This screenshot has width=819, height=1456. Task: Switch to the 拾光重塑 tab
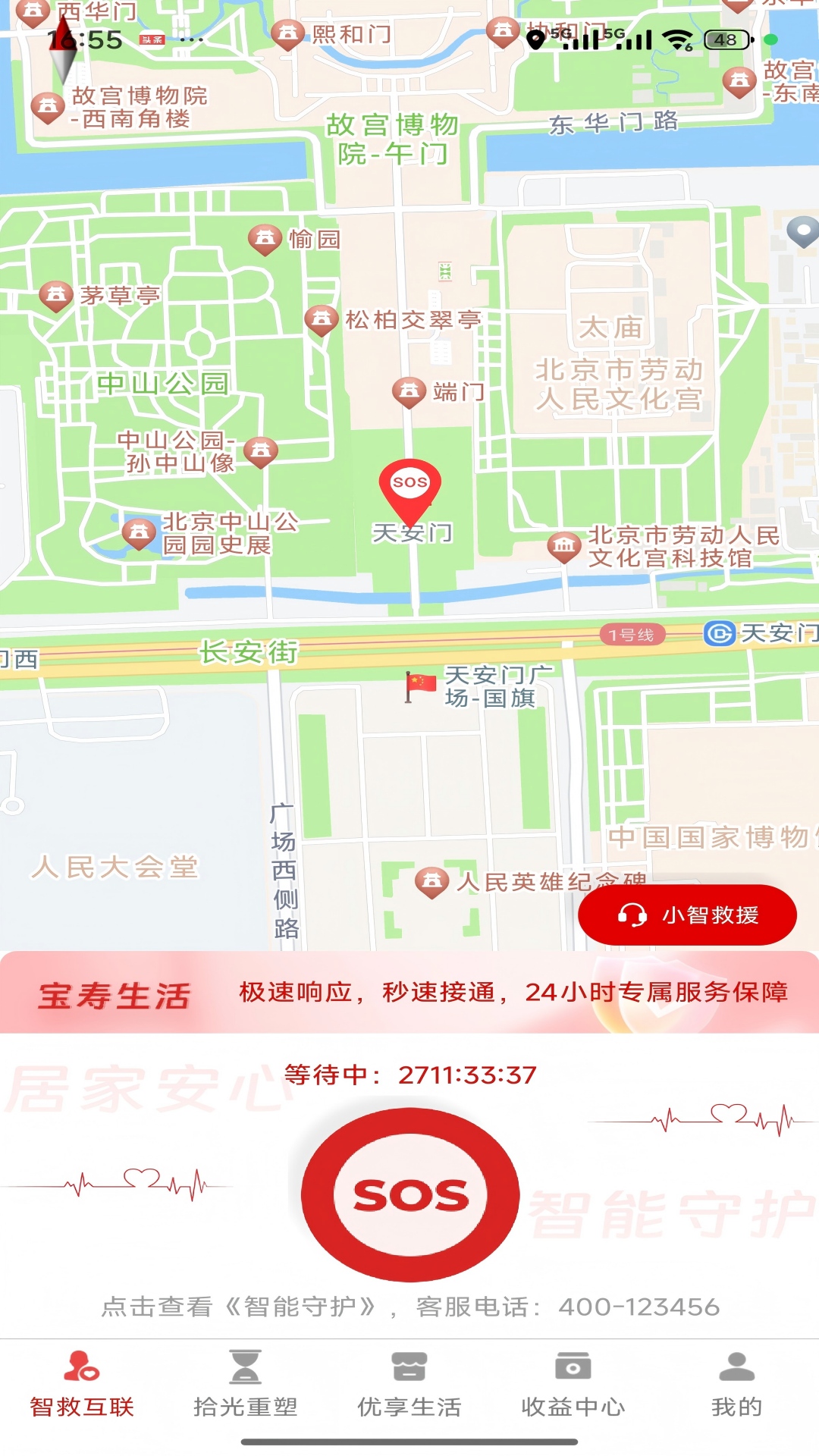pos(245,1392)
